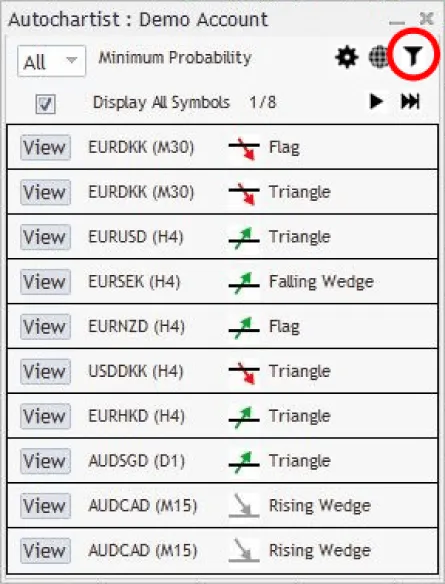View the EURHKD (H4) Triangle pattern
Screen dimensions: 445x584
[x=45, y=416]
